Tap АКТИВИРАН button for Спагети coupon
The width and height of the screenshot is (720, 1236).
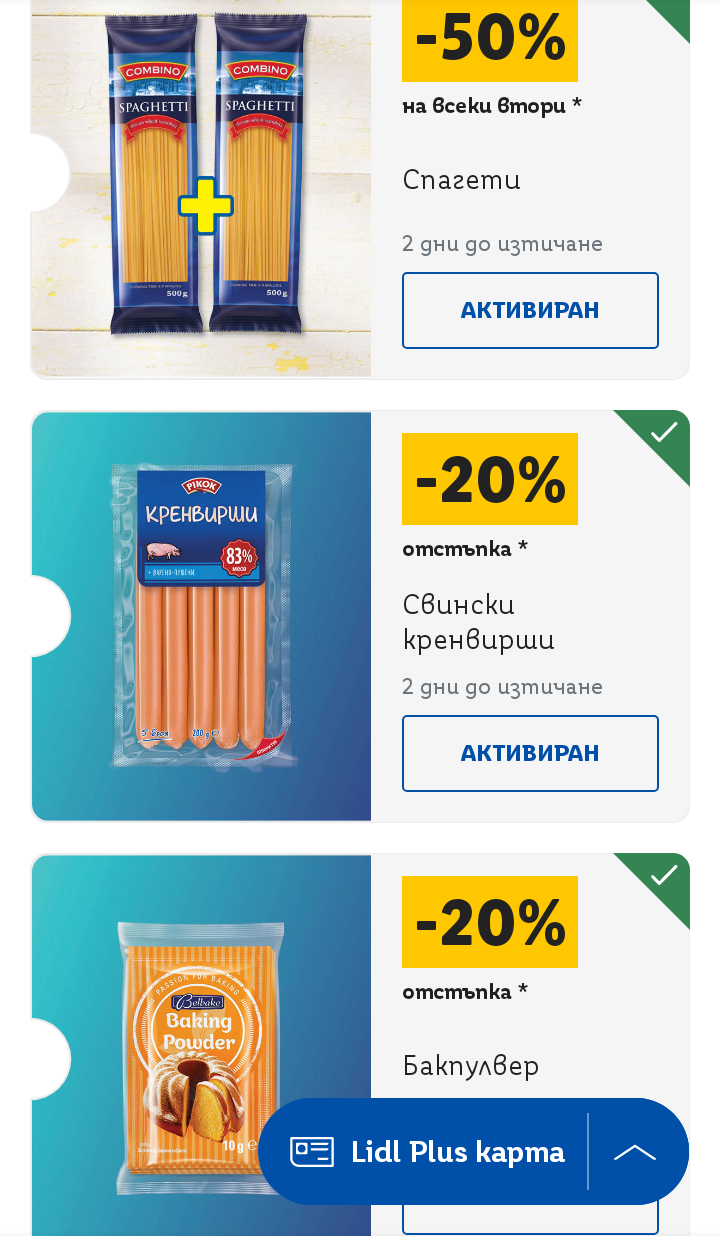[x=530, y=310]
